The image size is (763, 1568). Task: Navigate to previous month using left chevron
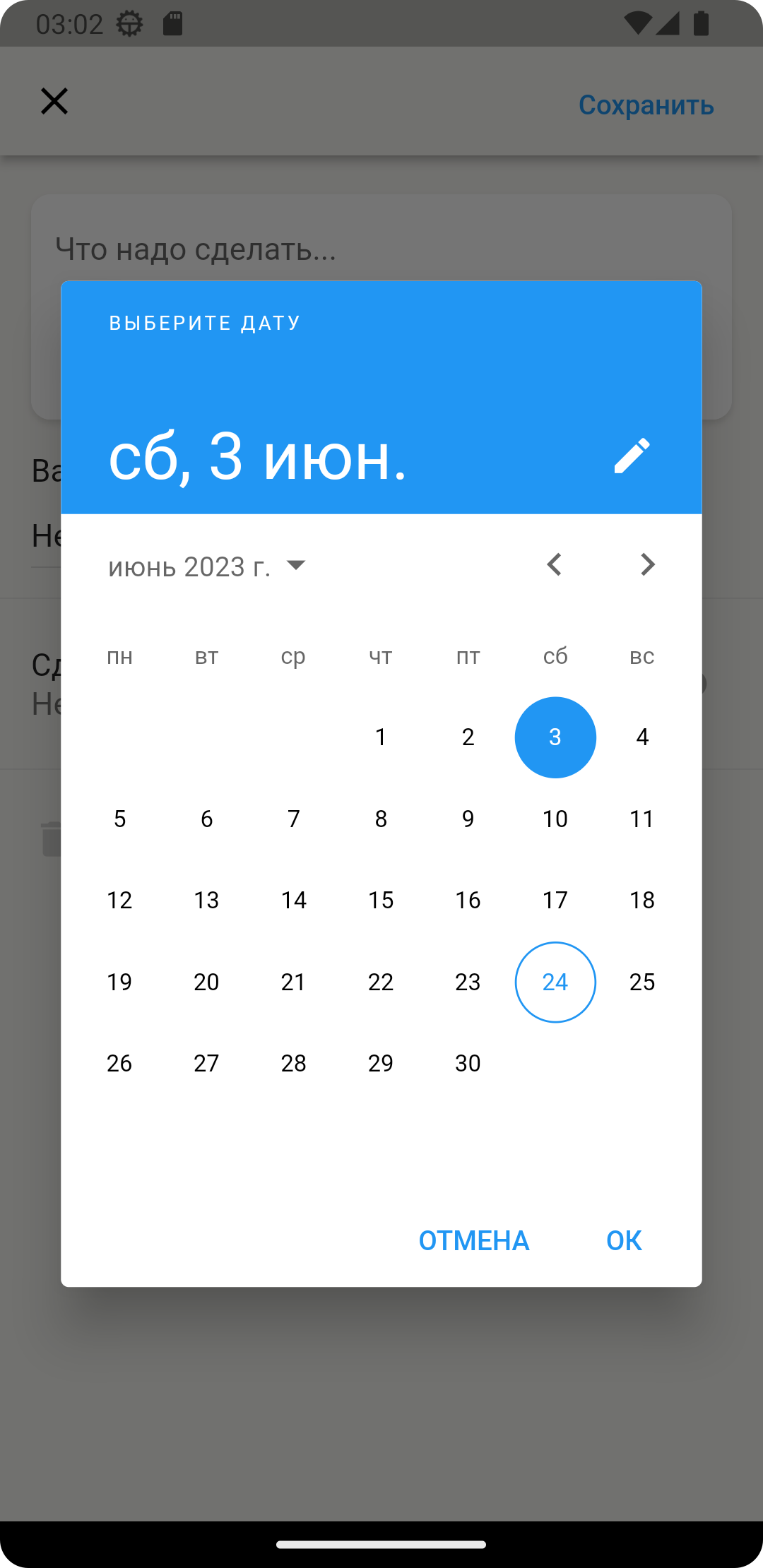(x=555, y=564)
